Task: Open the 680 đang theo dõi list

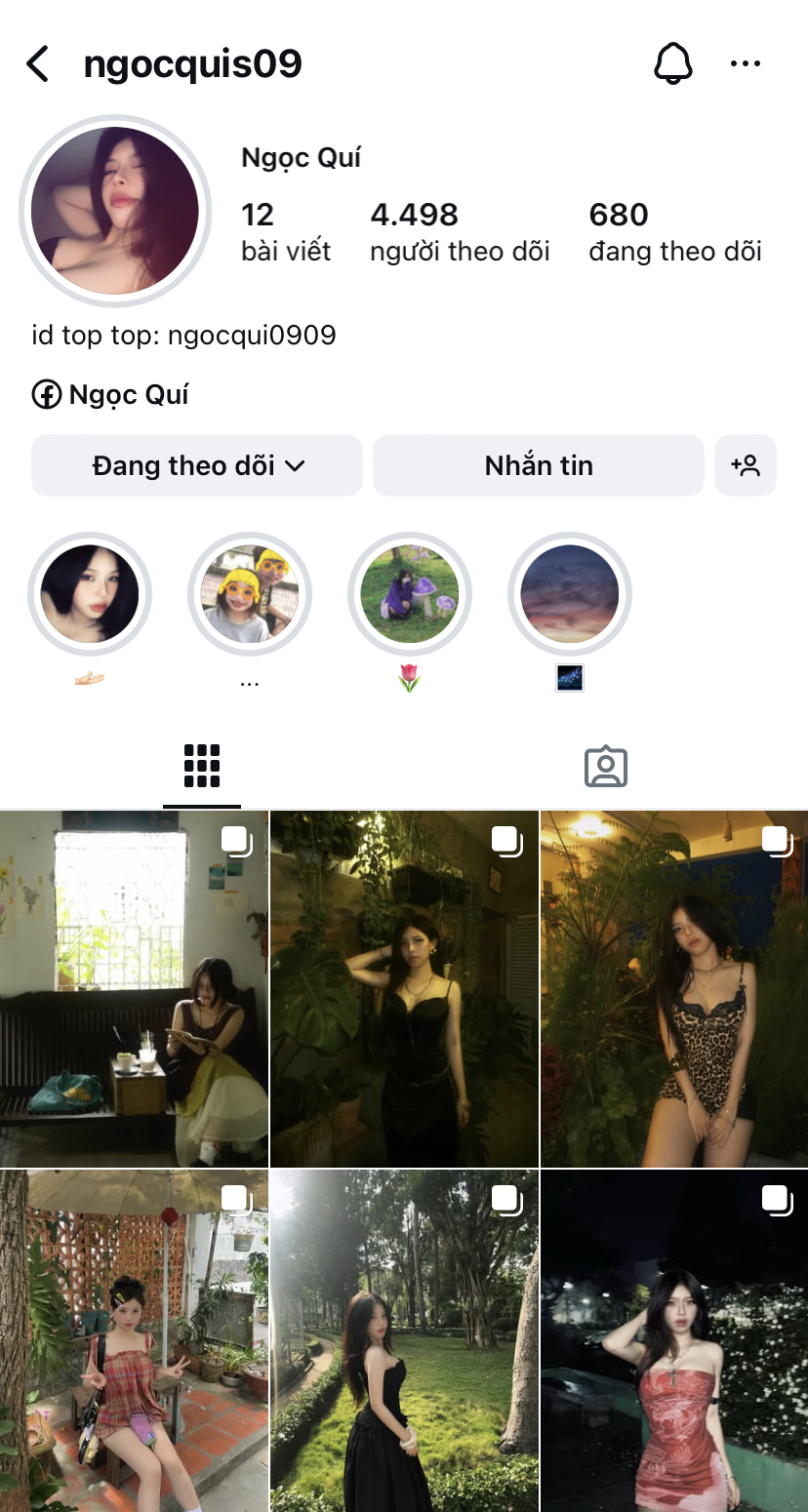Action: pos(674,232)
